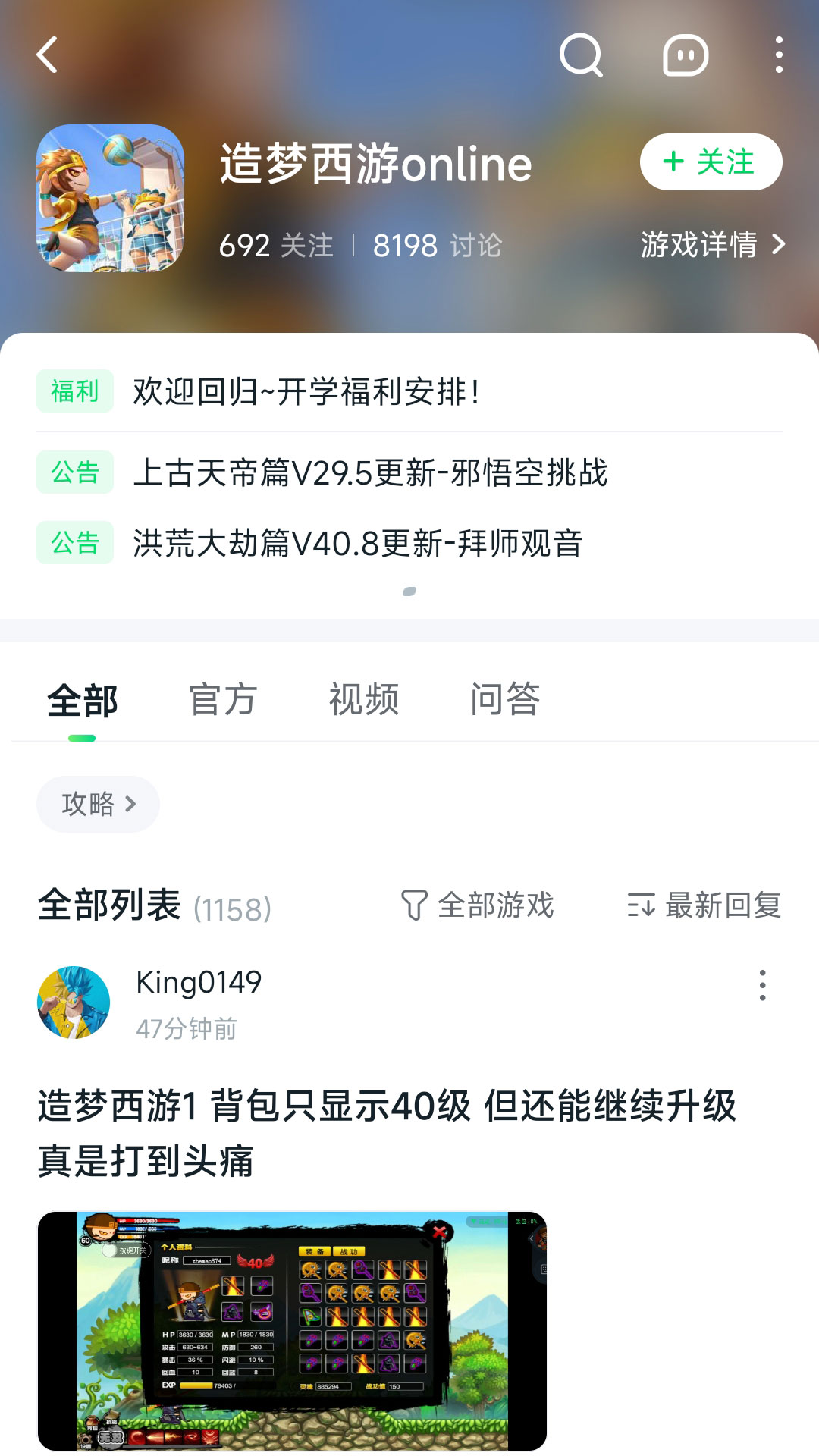This screenshot has height=1456, width=819.
Task: Toggle follow with the +关注 button
Action: point(710,162)
